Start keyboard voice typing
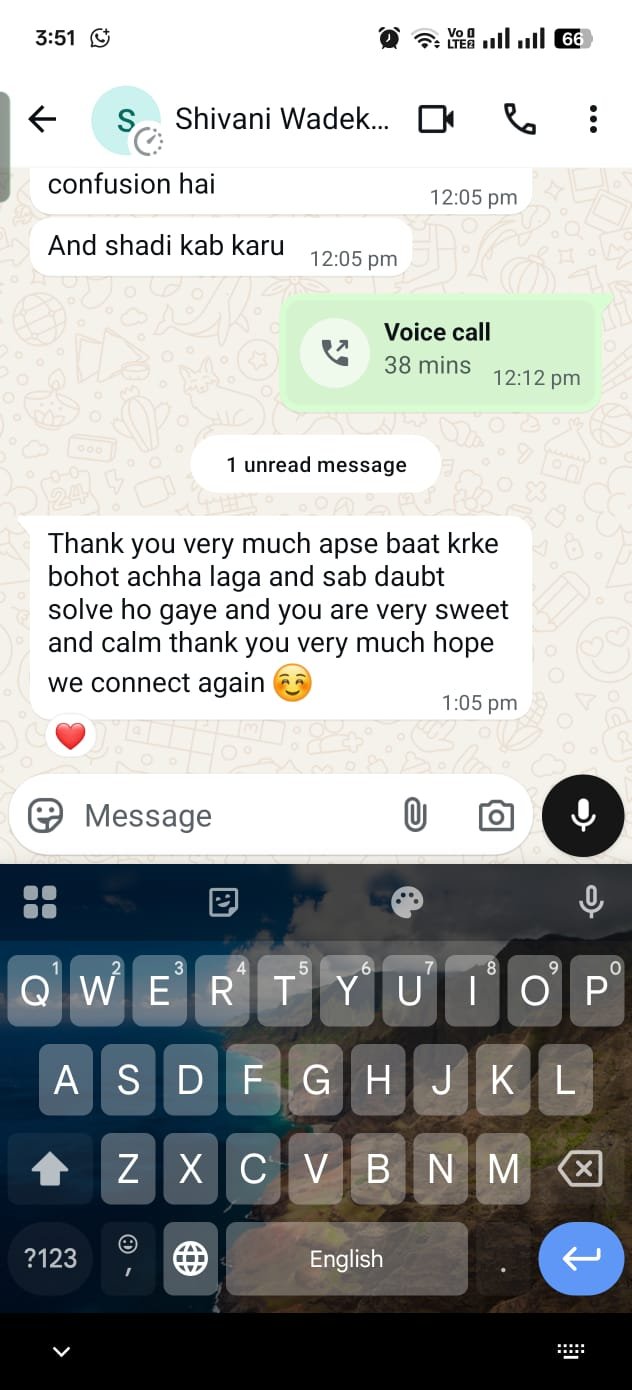 (x=591, y=903)
